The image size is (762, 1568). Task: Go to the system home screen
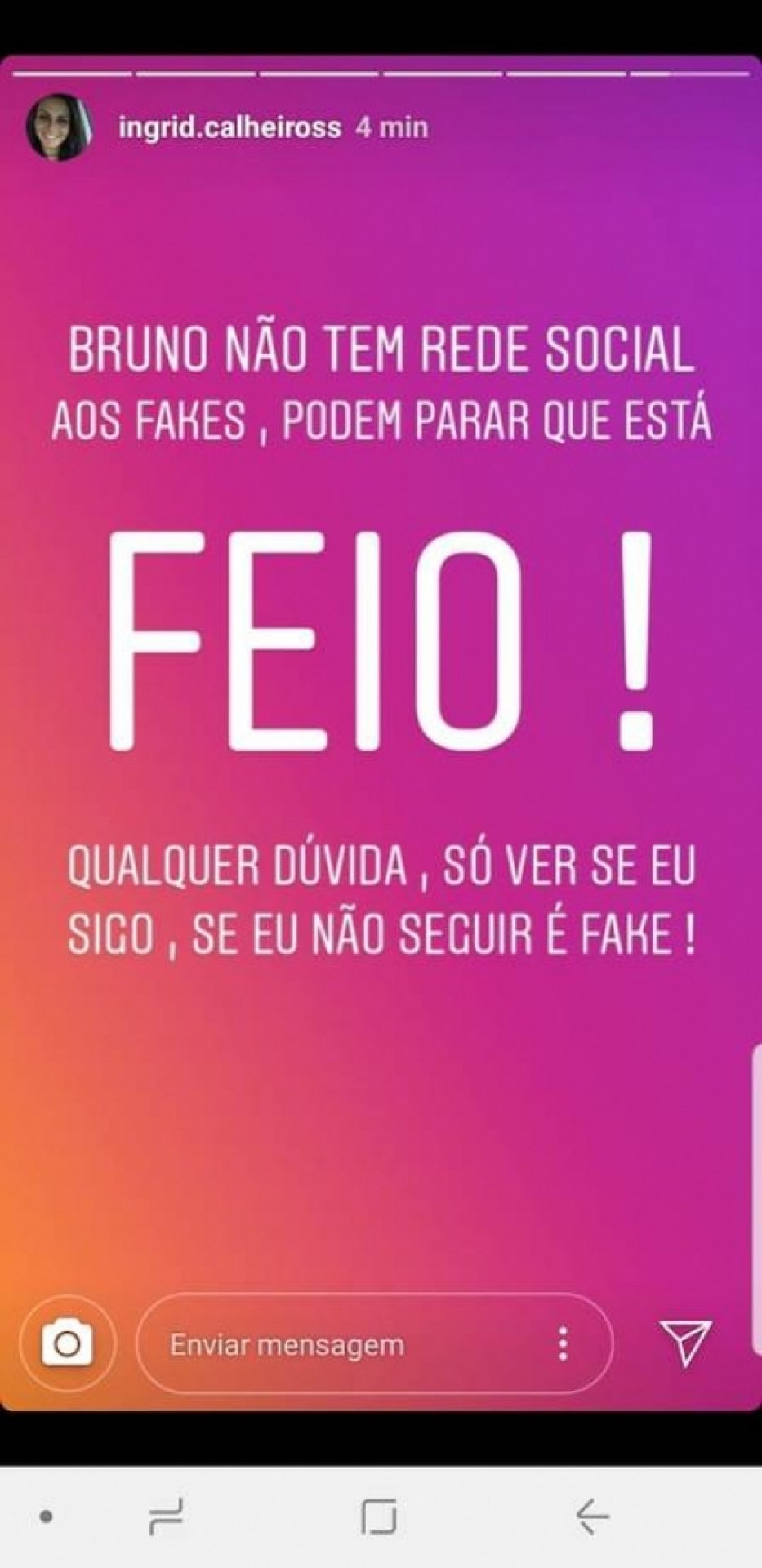click(x=379, y=1517)
